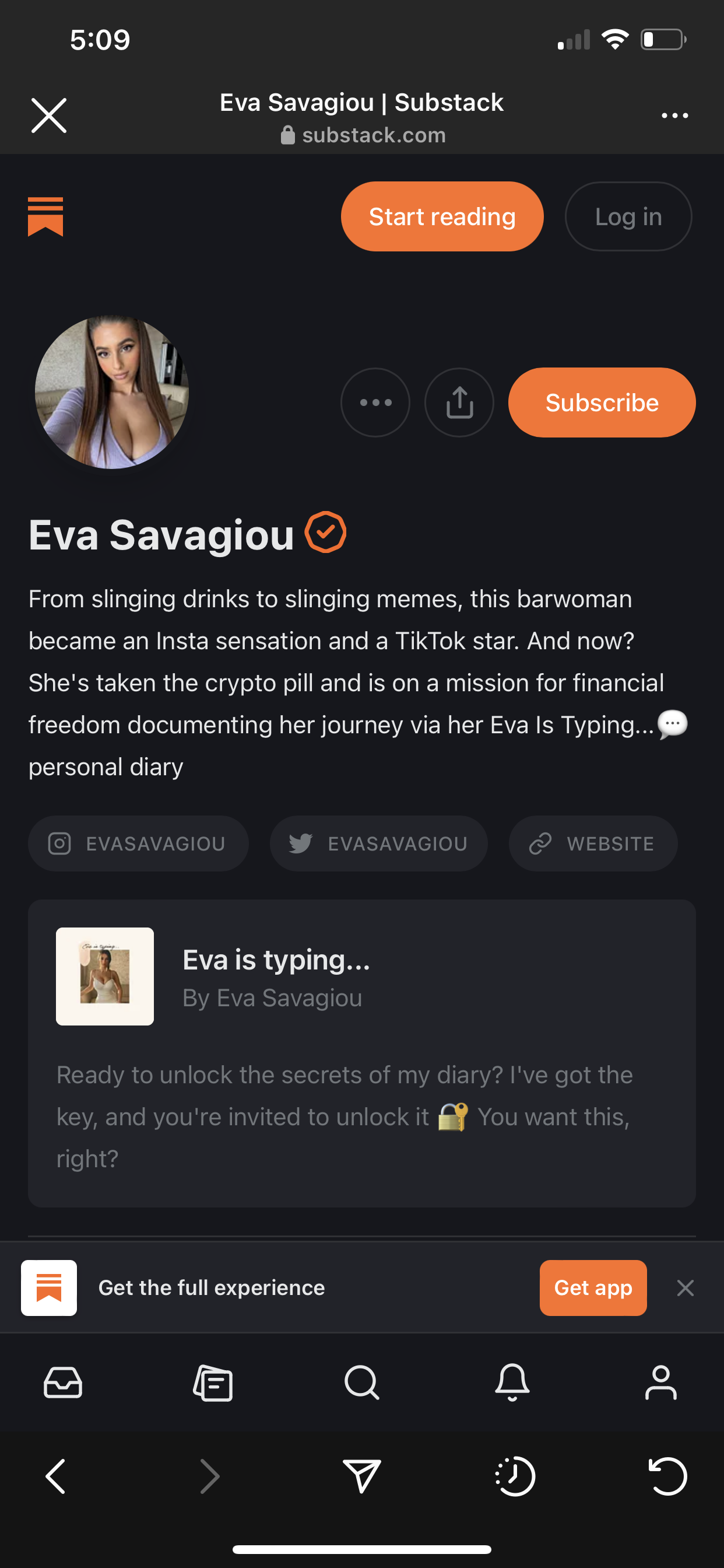Close the in-app browser page

click(x=48, y=115)
